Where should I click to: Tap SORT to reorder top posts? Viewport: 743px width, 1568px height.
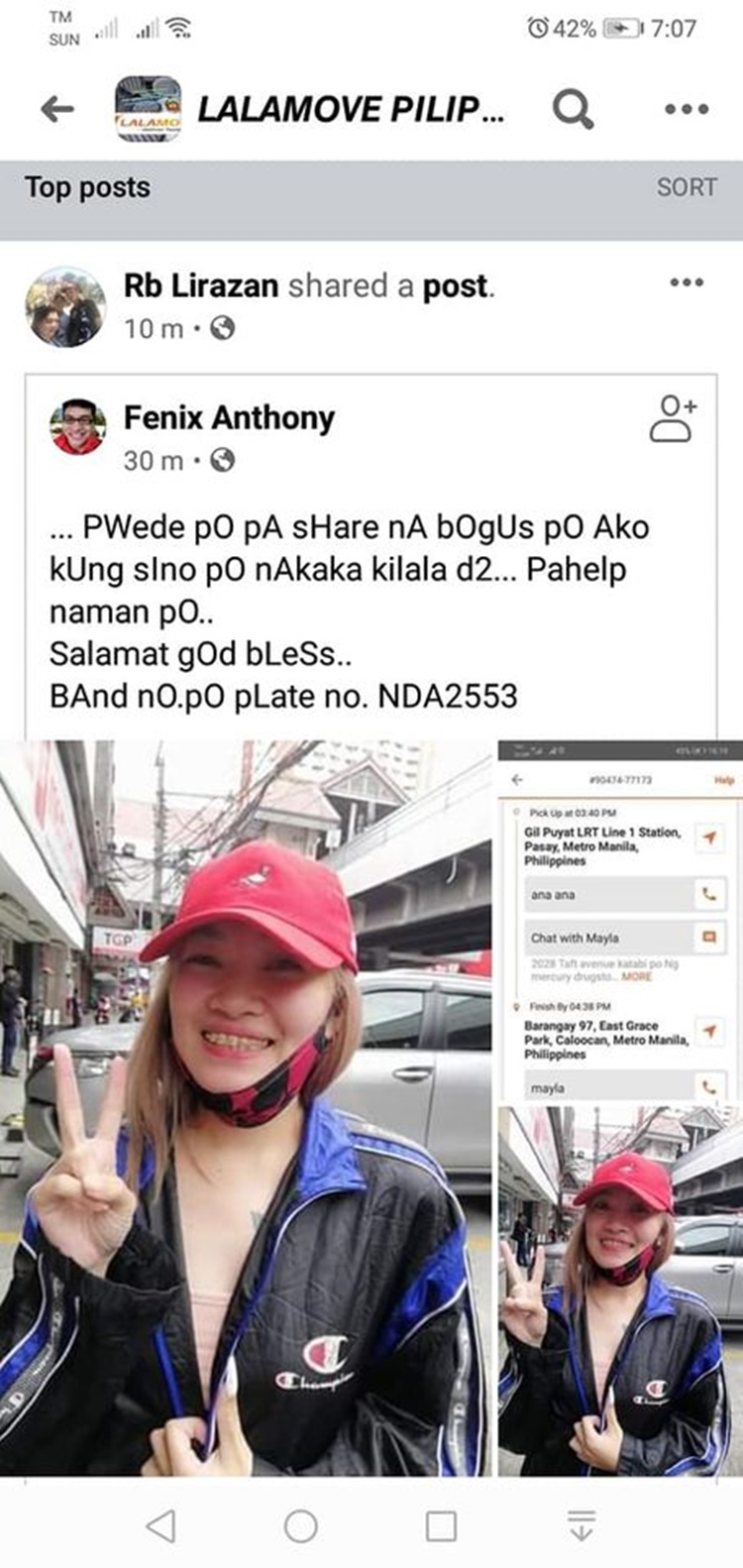pos(687,187)
